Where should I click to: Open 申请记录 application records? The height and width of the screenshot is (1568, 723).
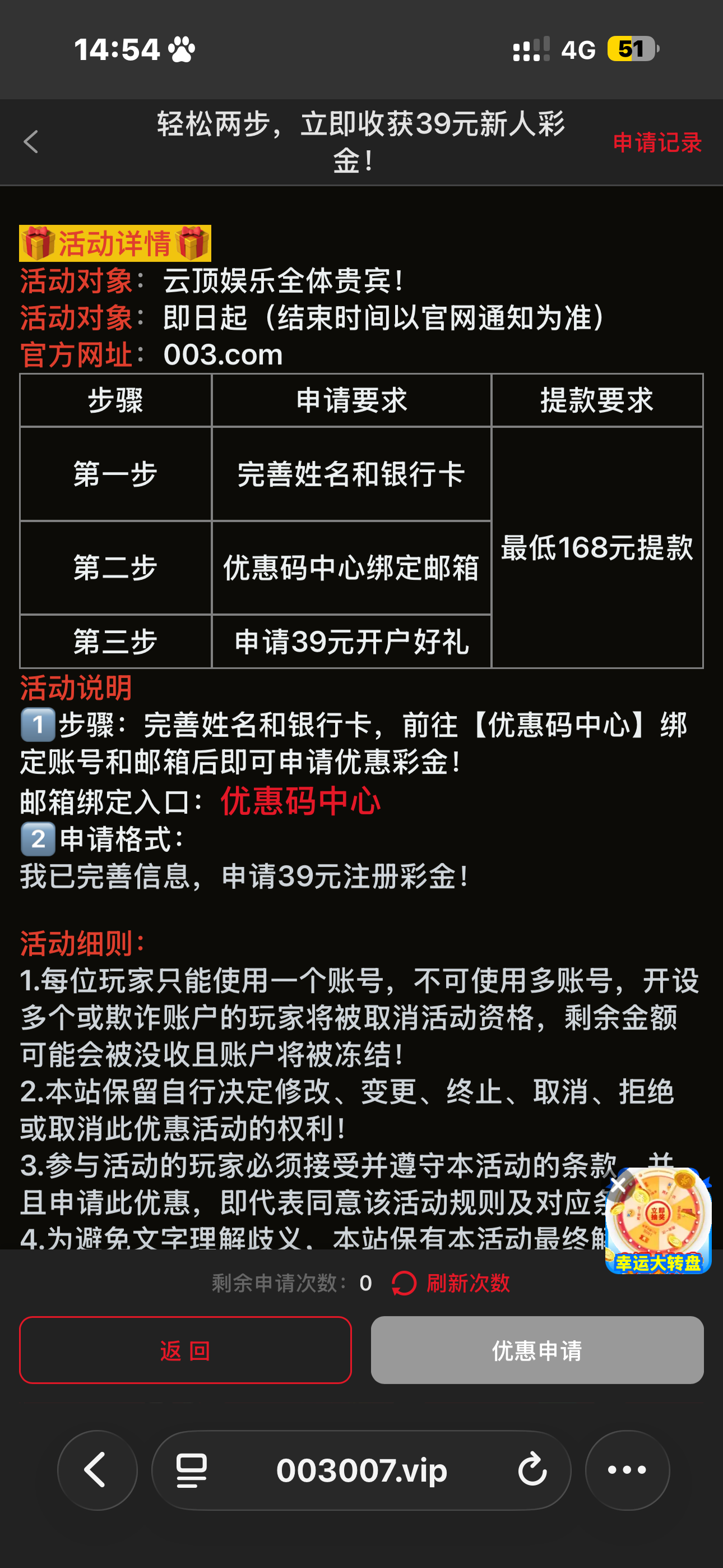point(657,142)
